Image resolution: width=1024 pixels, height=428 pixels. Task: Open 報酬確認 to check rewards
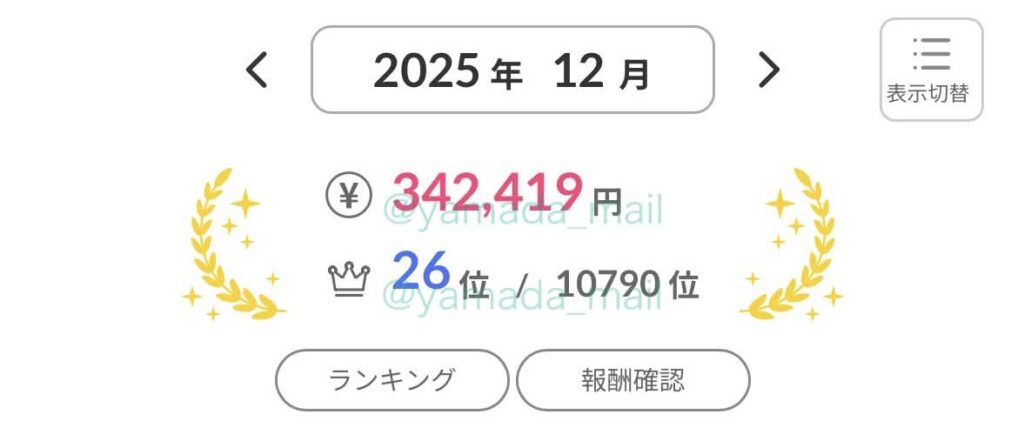pos(632,380)
